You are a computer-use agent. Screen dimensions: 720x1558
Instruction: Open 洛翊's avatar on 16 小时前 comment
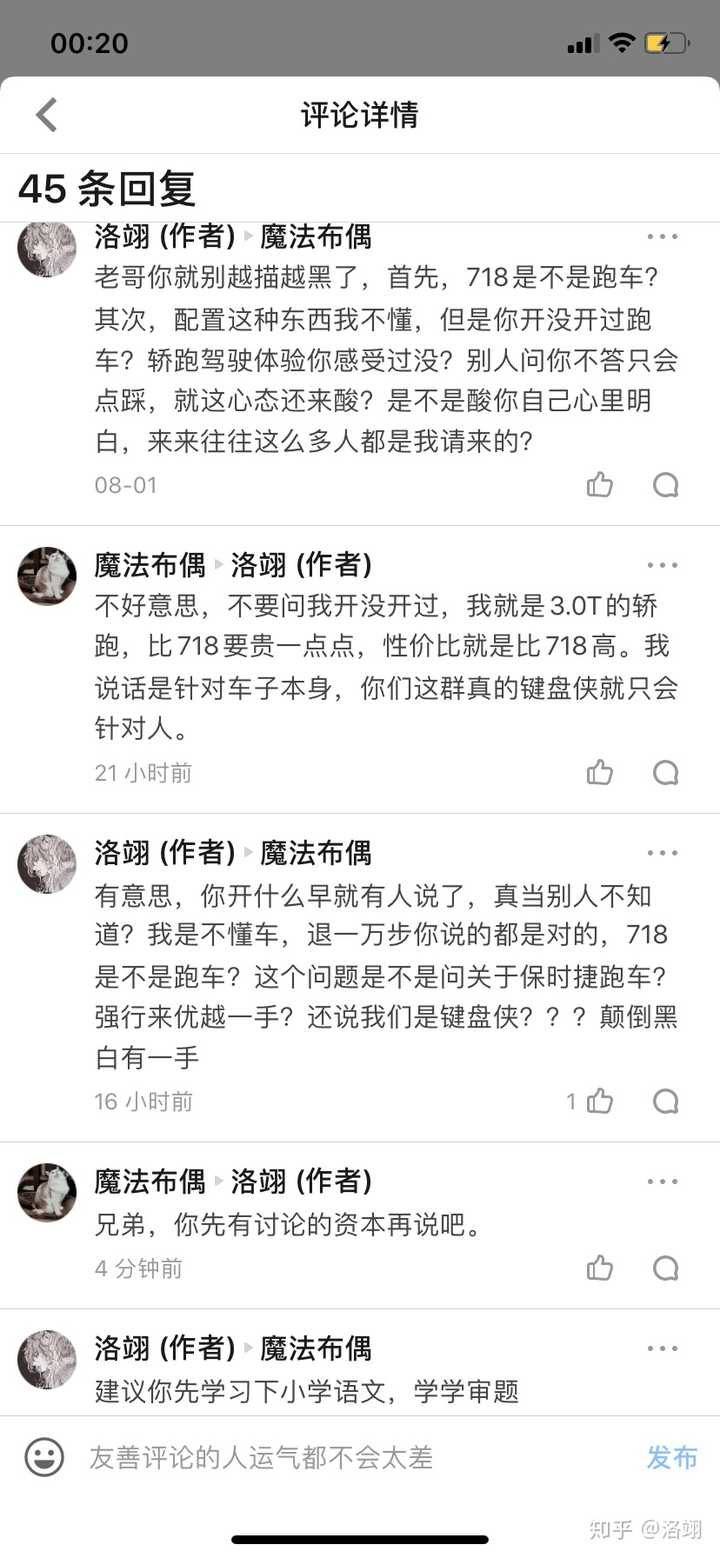tap(47, 864)
